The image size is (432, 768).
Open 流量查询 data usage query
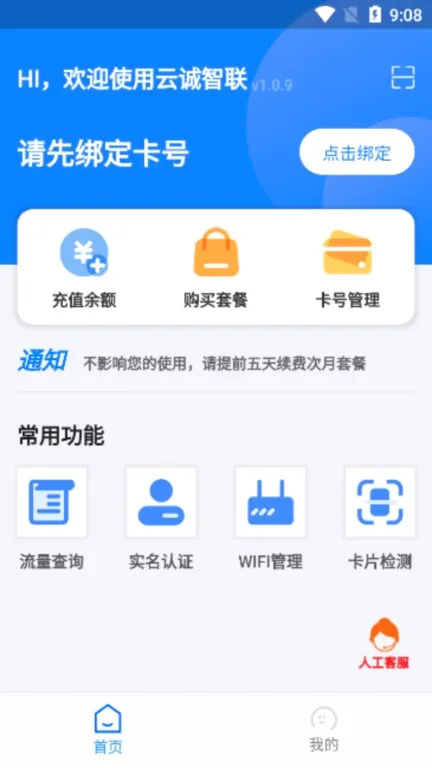(52, 519)
